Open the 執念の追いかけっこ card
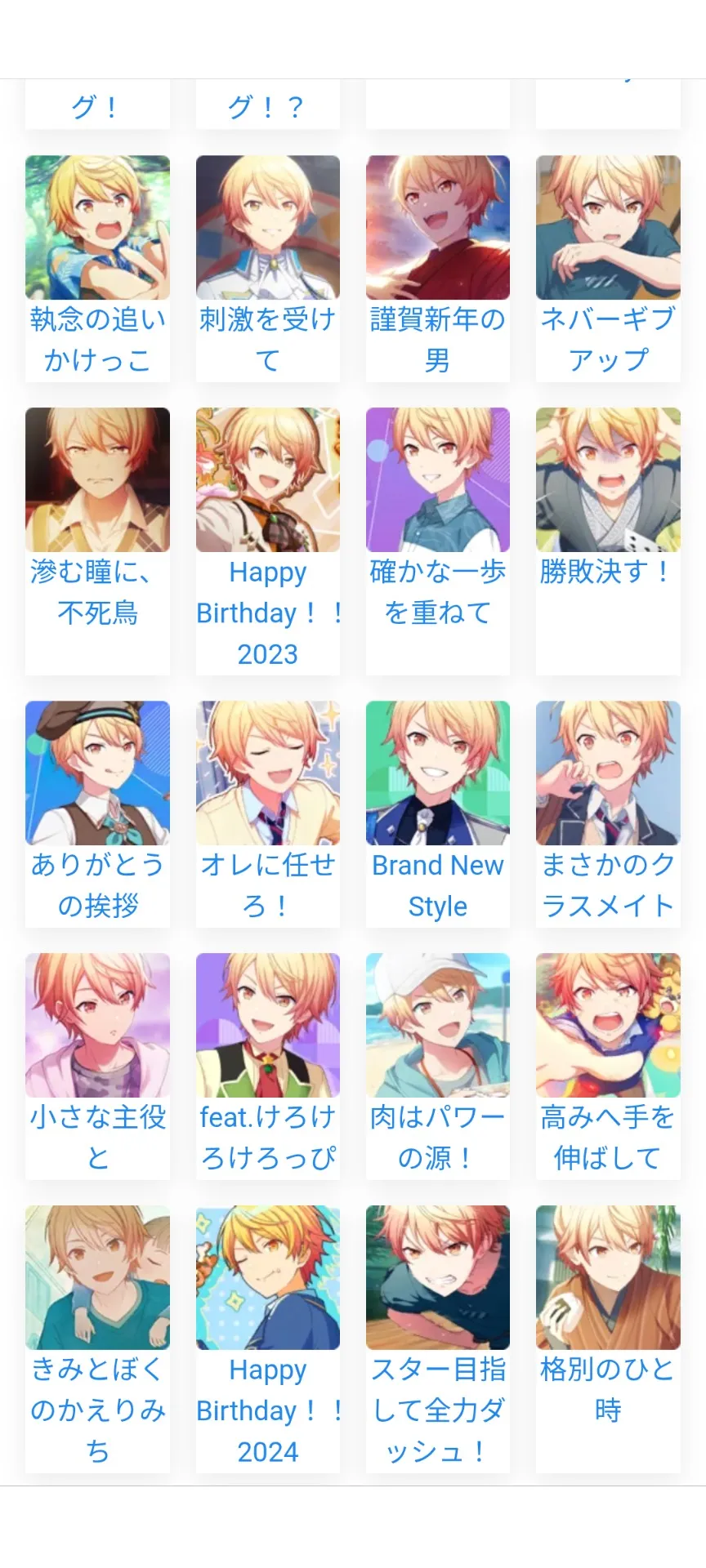Screen dimensions: 706x1568 (97, 269)
